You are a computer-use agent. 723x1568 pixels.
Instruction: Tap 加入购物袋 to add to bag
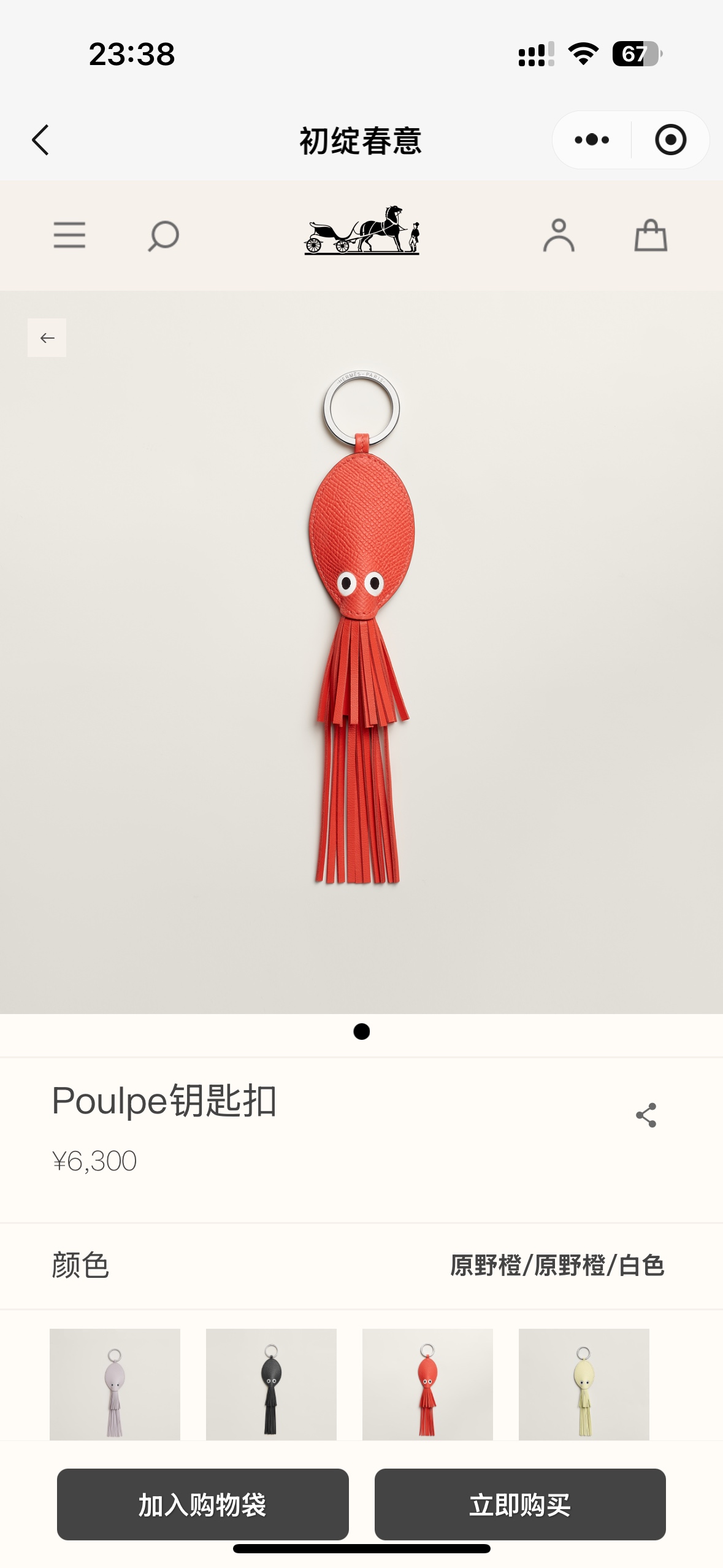202,1504
